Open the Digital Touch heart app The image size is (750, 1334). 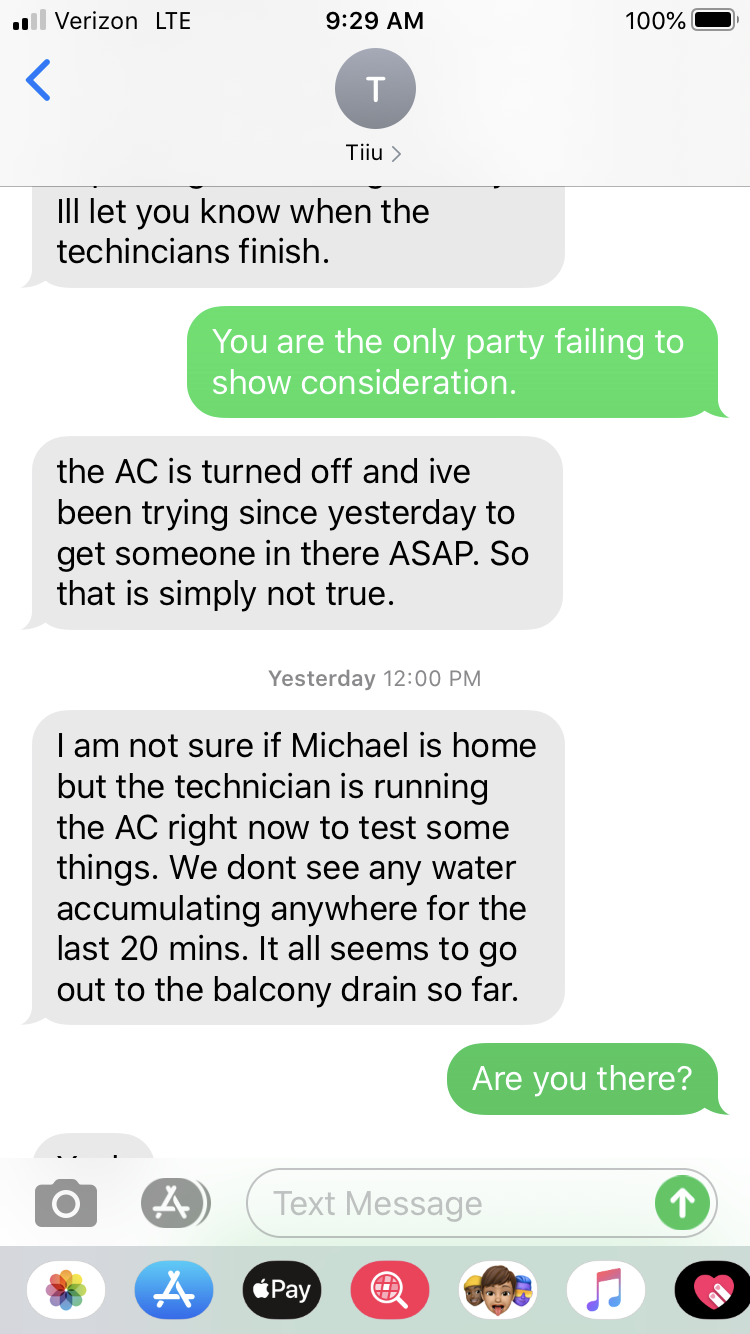(712, 1290)
